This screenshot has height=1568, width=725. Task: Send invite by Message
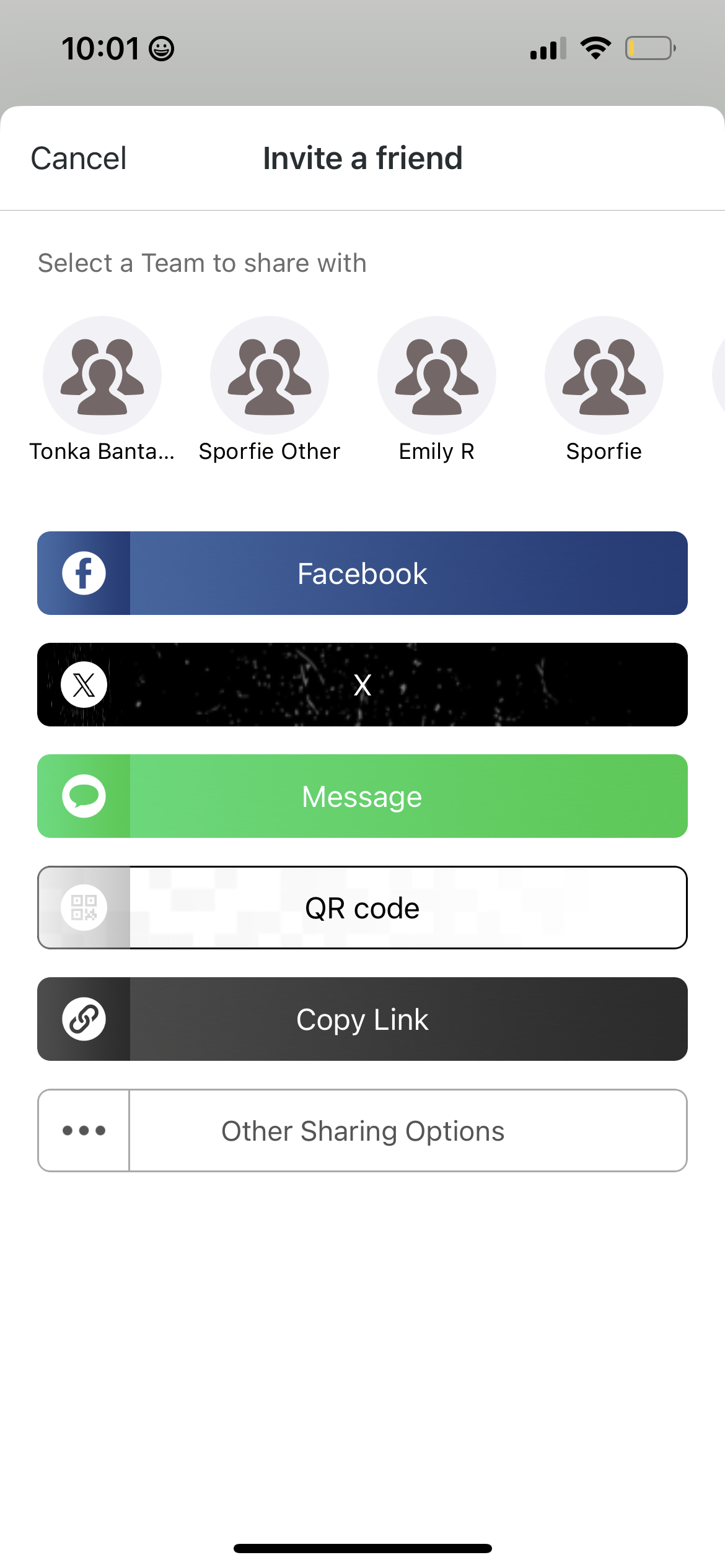[362, 796]
